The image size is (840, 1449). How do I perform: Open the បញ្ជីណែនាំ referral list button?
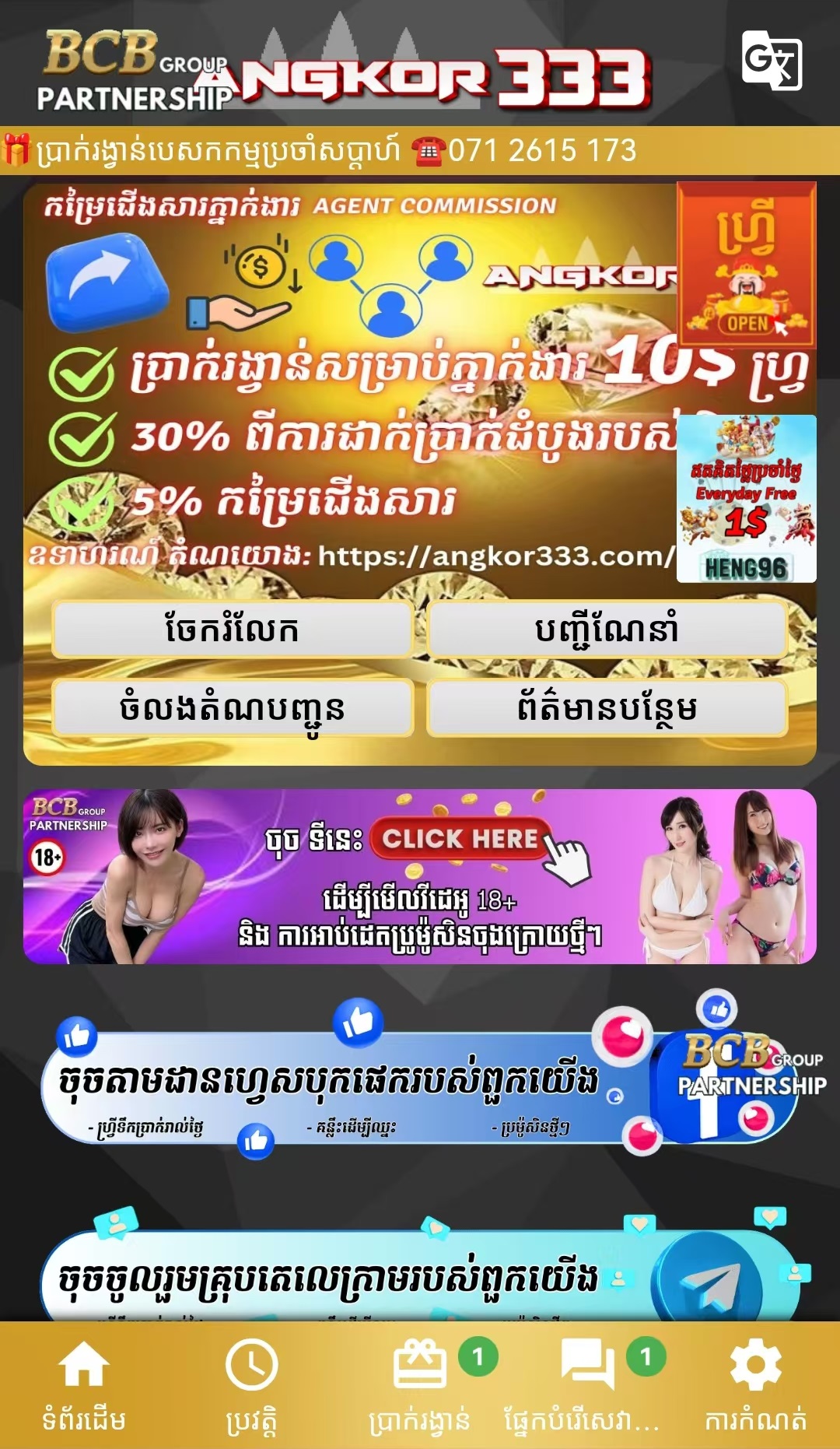pyautogui.click(x=607, y=629)
